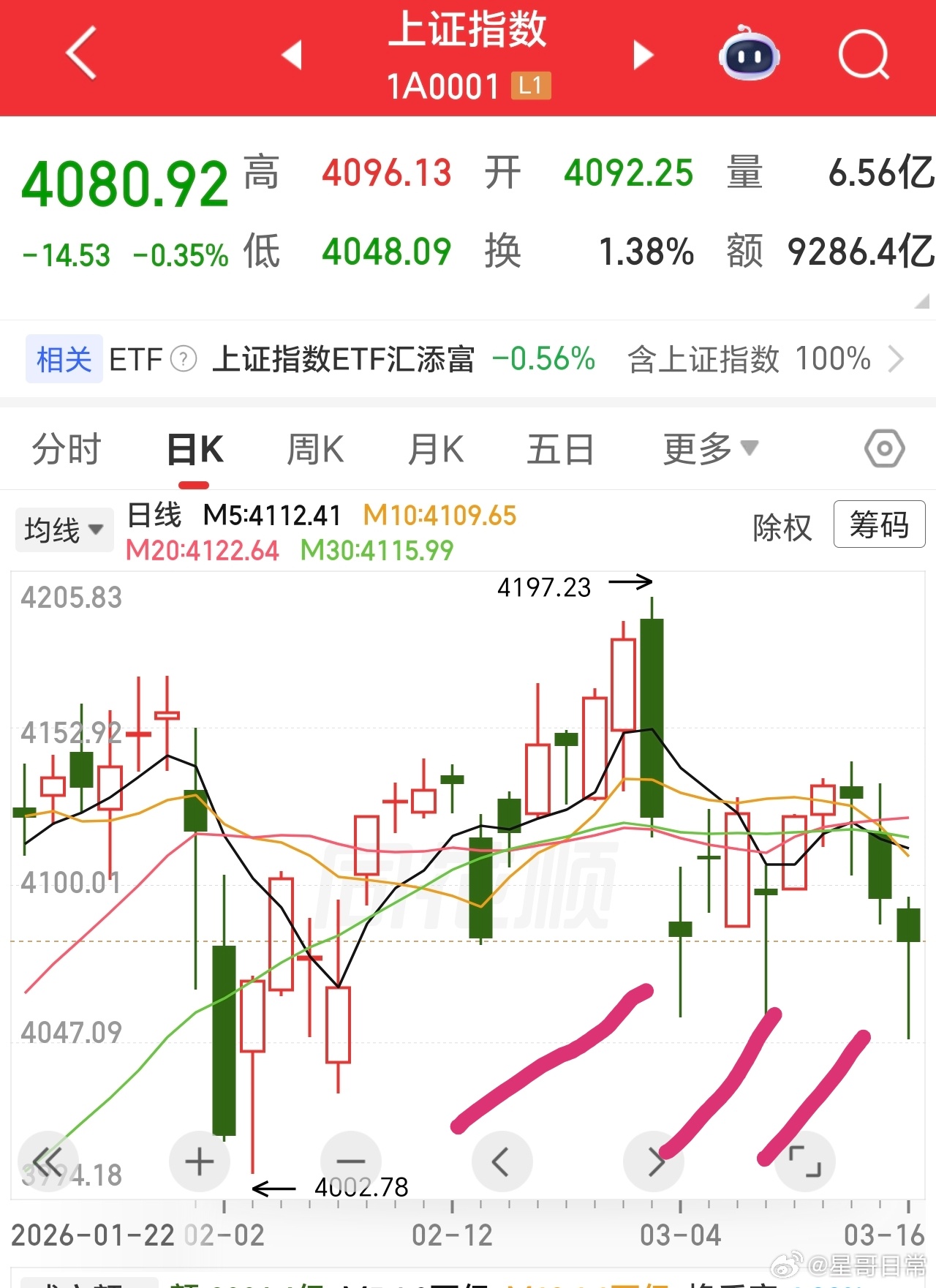
Task: Open the 均线 moving-average dropdown
Action: click(64, 529)
